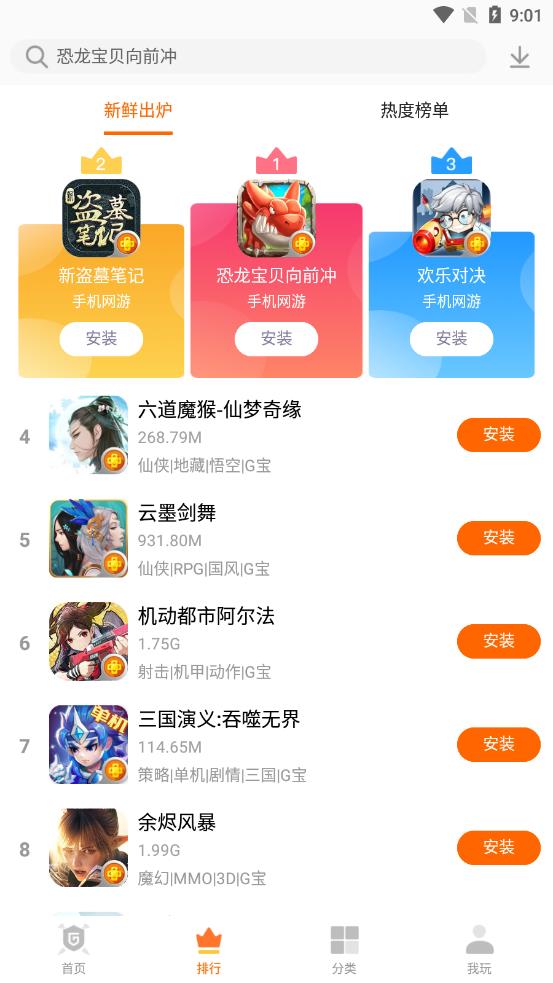Install 新盗墓笔记

tap(101, 339)
